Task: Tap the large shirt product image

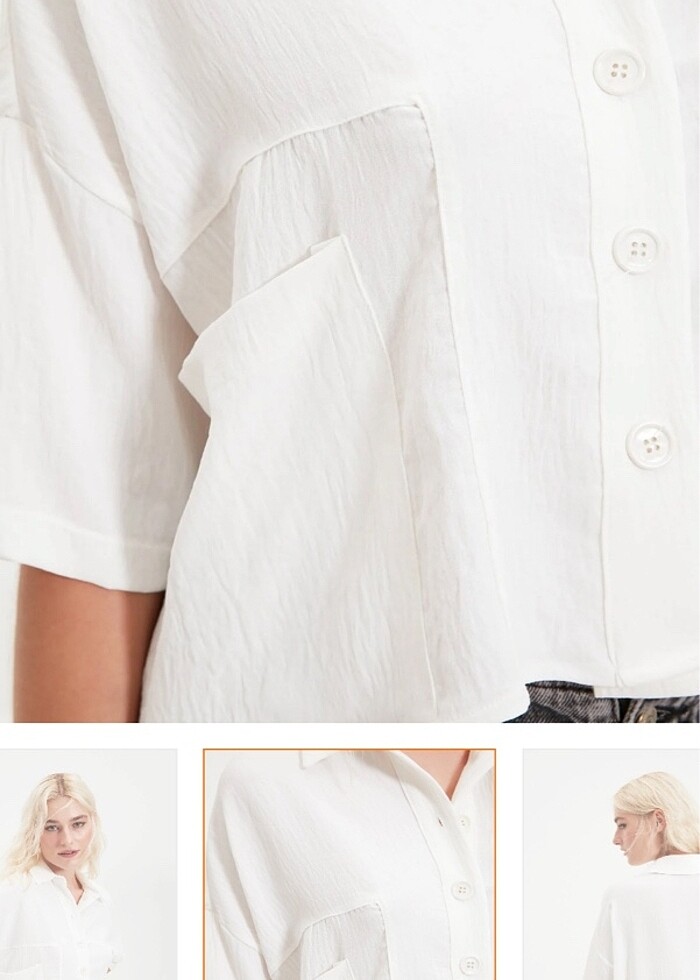Action: [x=350, y=360]
